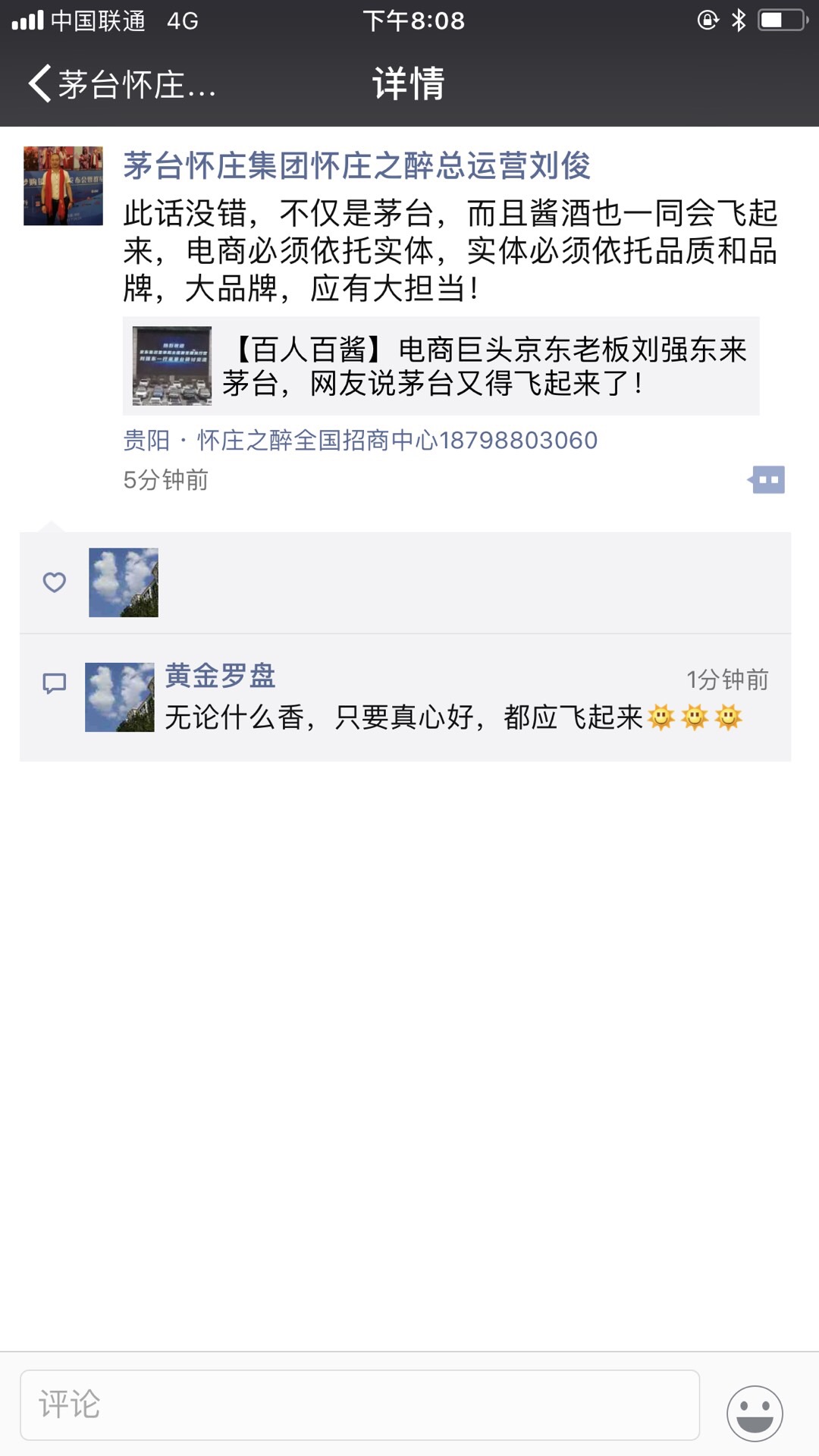Viewport: 819px width, 1456px height.
Task: View 黄金罗盘's avatar in the comment row
Action: tap(120, 697)
